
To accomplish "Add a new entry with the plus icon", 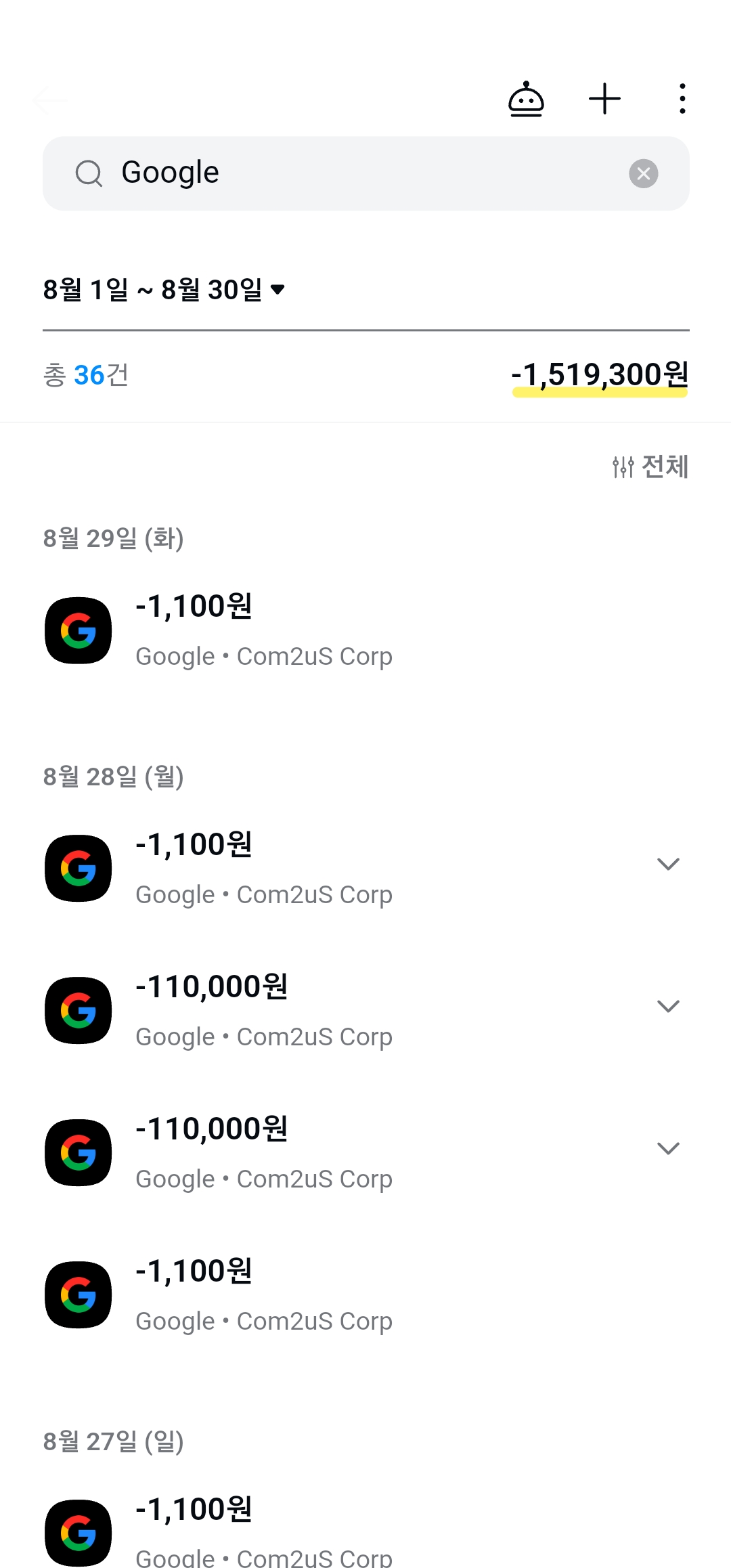I will [x=604, y=100].
